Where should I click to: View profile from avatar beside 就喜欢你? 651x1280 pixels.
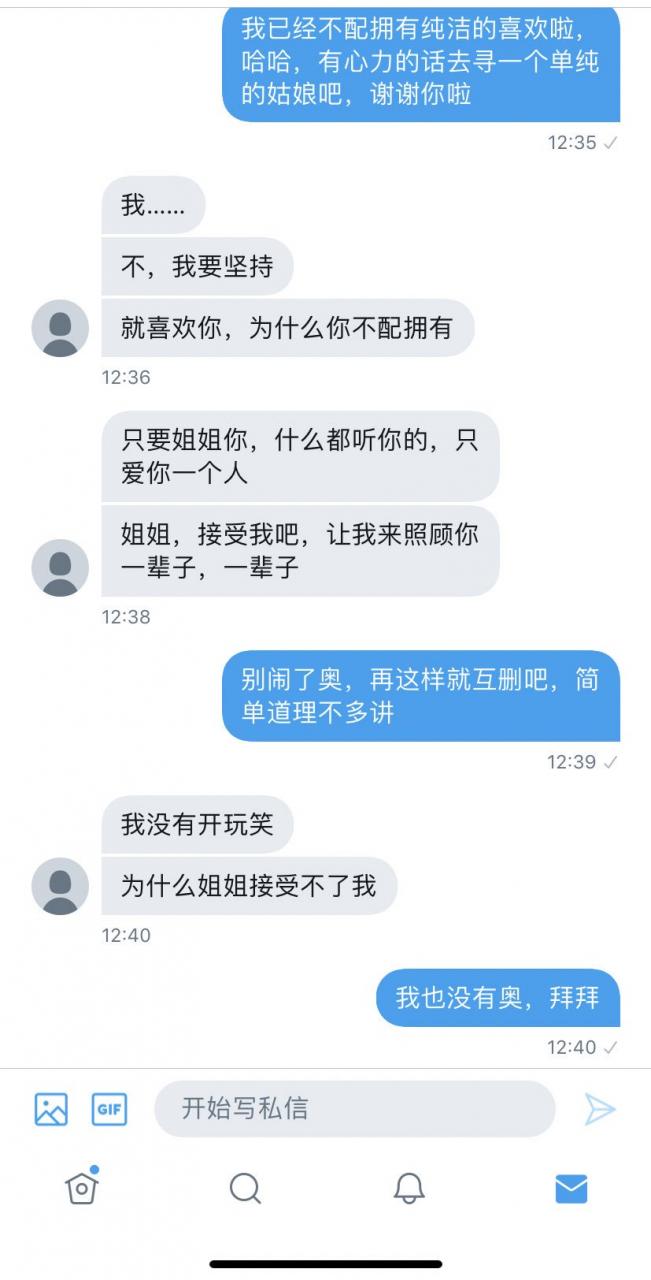[60, 328]
